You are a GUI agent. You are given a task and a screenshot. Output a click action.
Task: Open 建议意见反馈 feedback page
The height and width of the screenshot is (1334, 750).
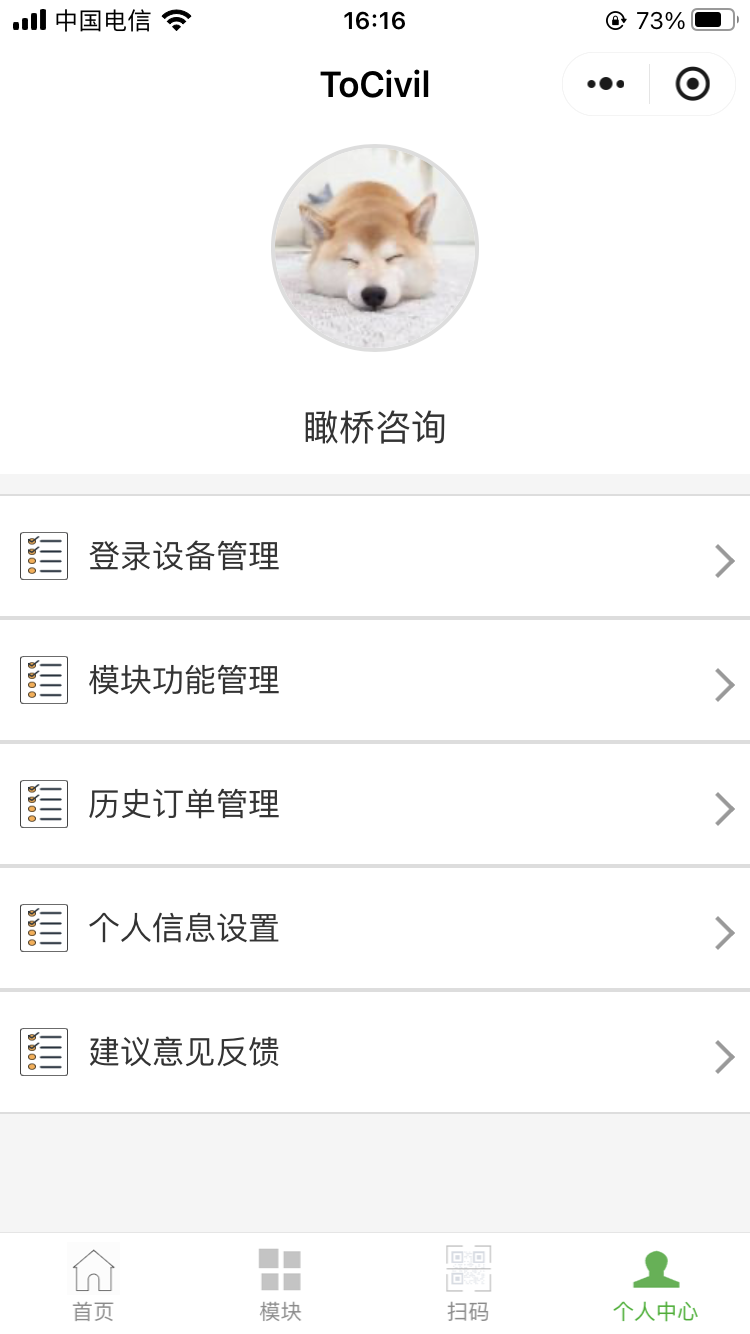375,1053
